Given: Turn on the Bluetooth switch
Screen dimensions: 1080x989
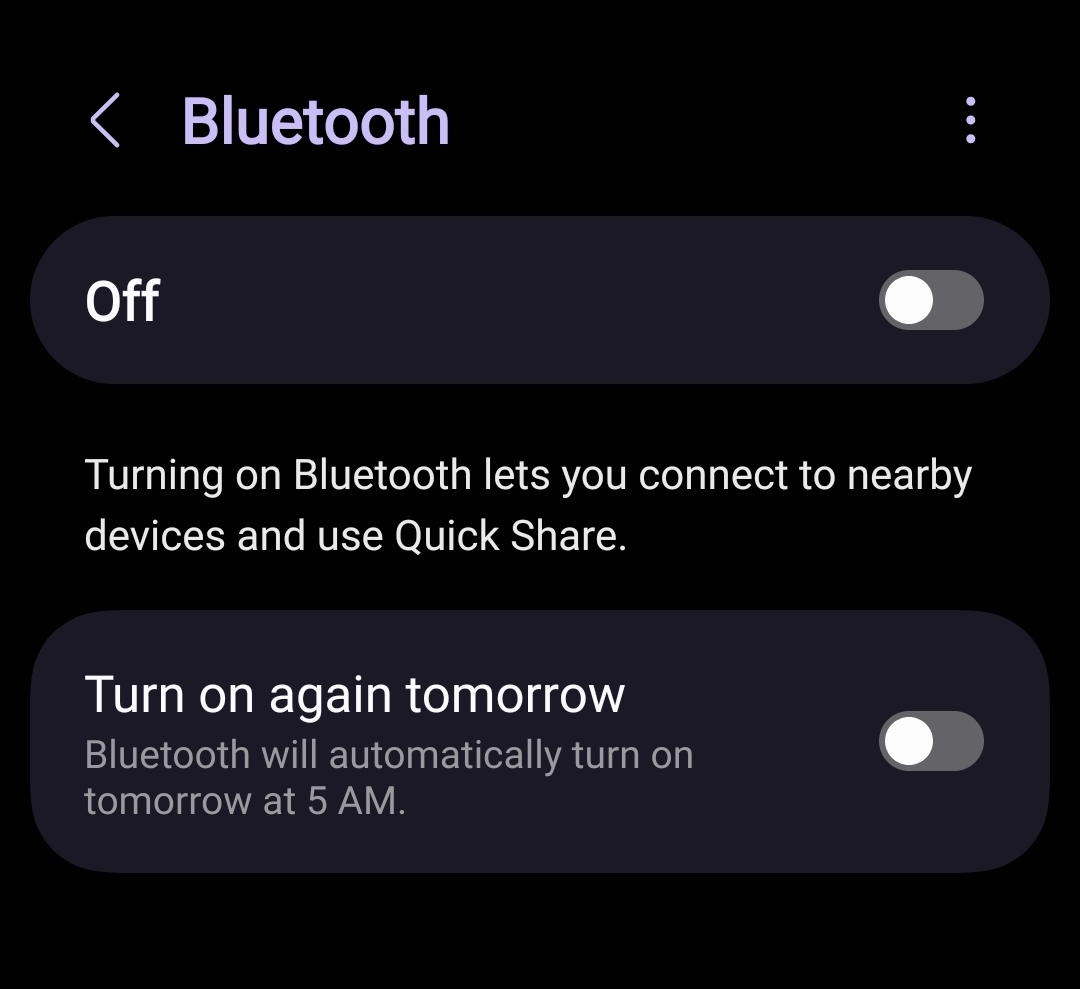Looking at the screenshot, I should 931,300.
